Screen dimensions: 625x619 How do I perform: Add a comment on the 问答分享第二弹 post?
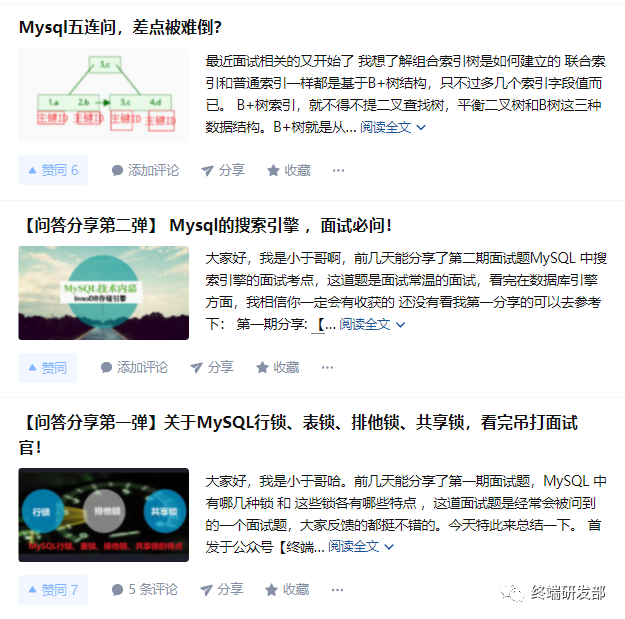[134, 367]
